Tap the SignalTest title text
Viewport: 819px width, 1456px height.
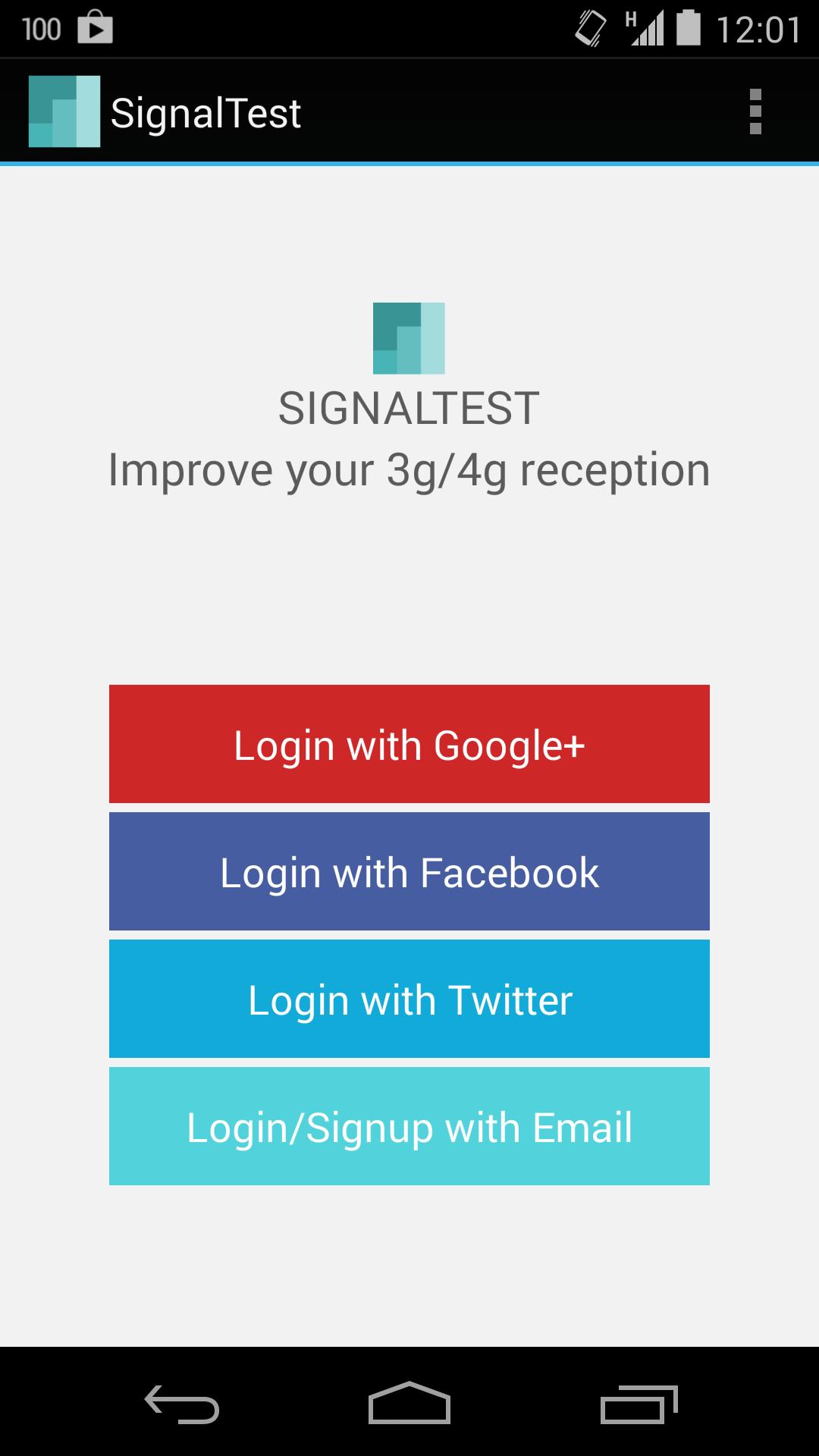(x=205, y=111)
